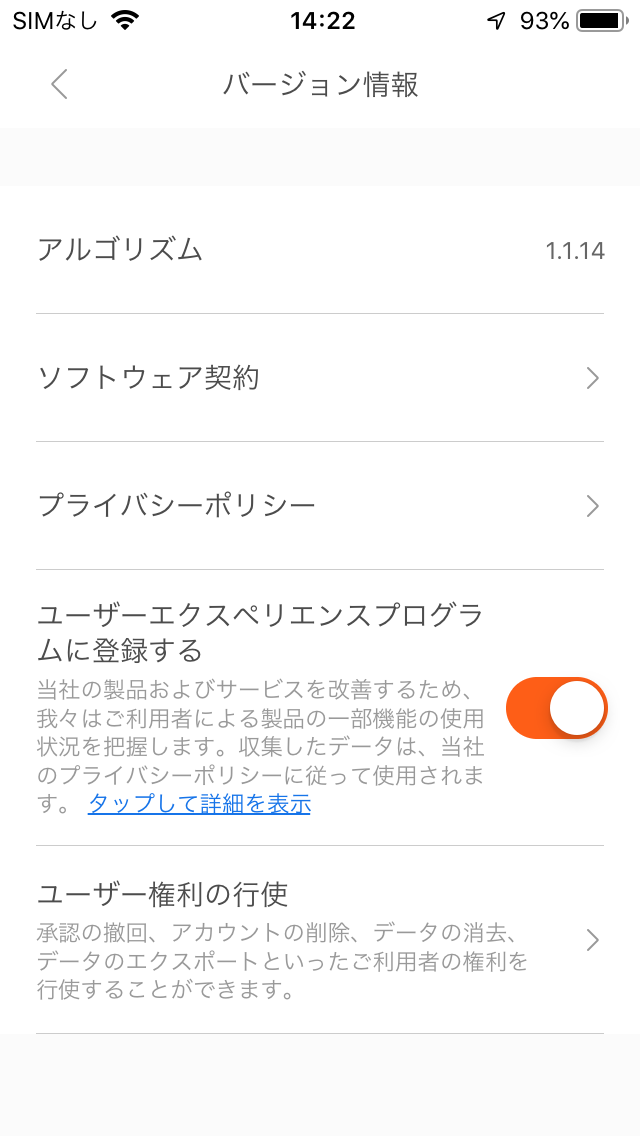Image resolution: width=640 pixels, height=1136 pixels.
Task: Go back from バージョン情報 screen
Action: [59, 85]
